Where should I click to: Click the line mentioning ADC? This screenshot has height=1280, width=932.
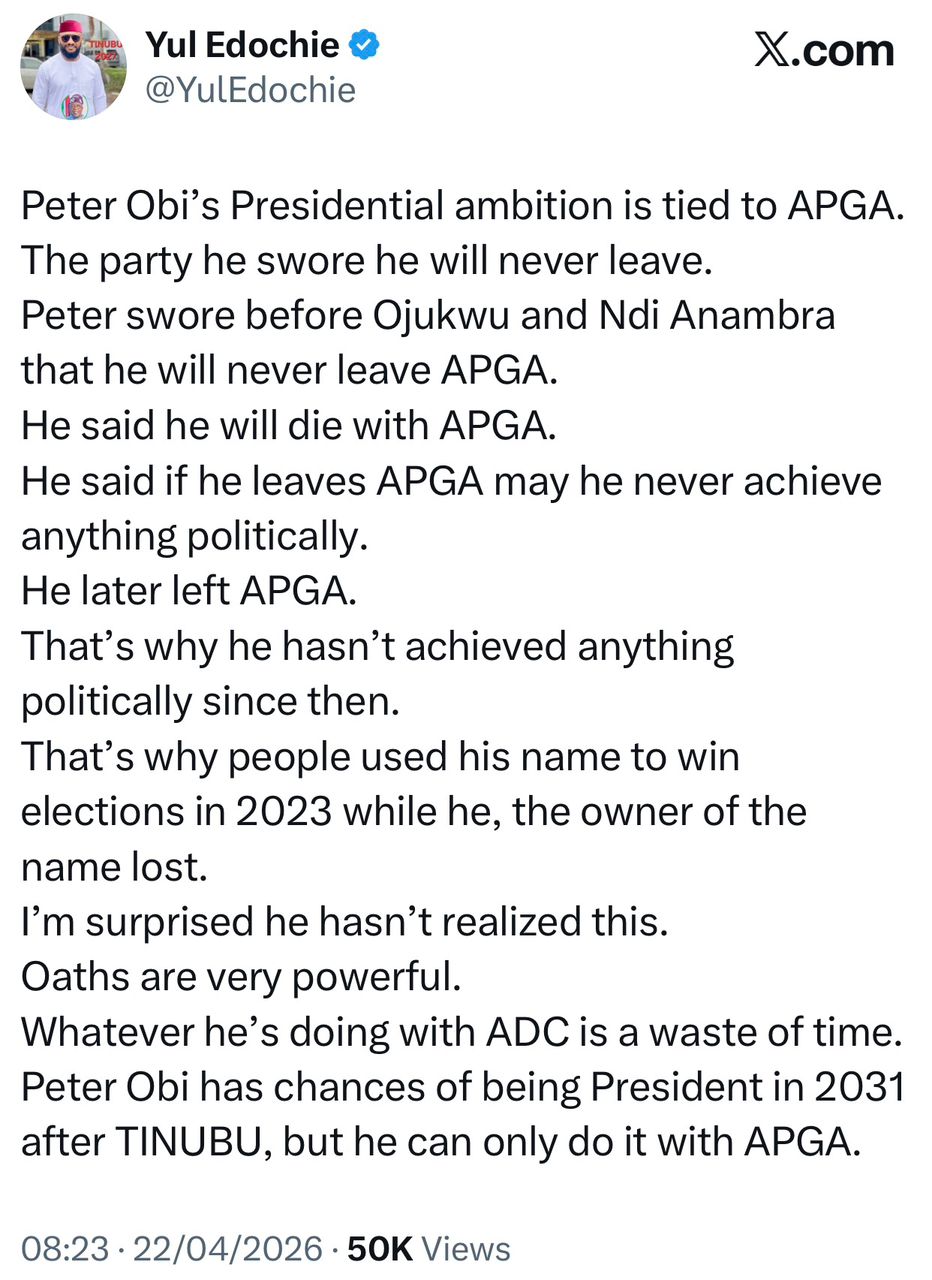tap(460, 1031)
